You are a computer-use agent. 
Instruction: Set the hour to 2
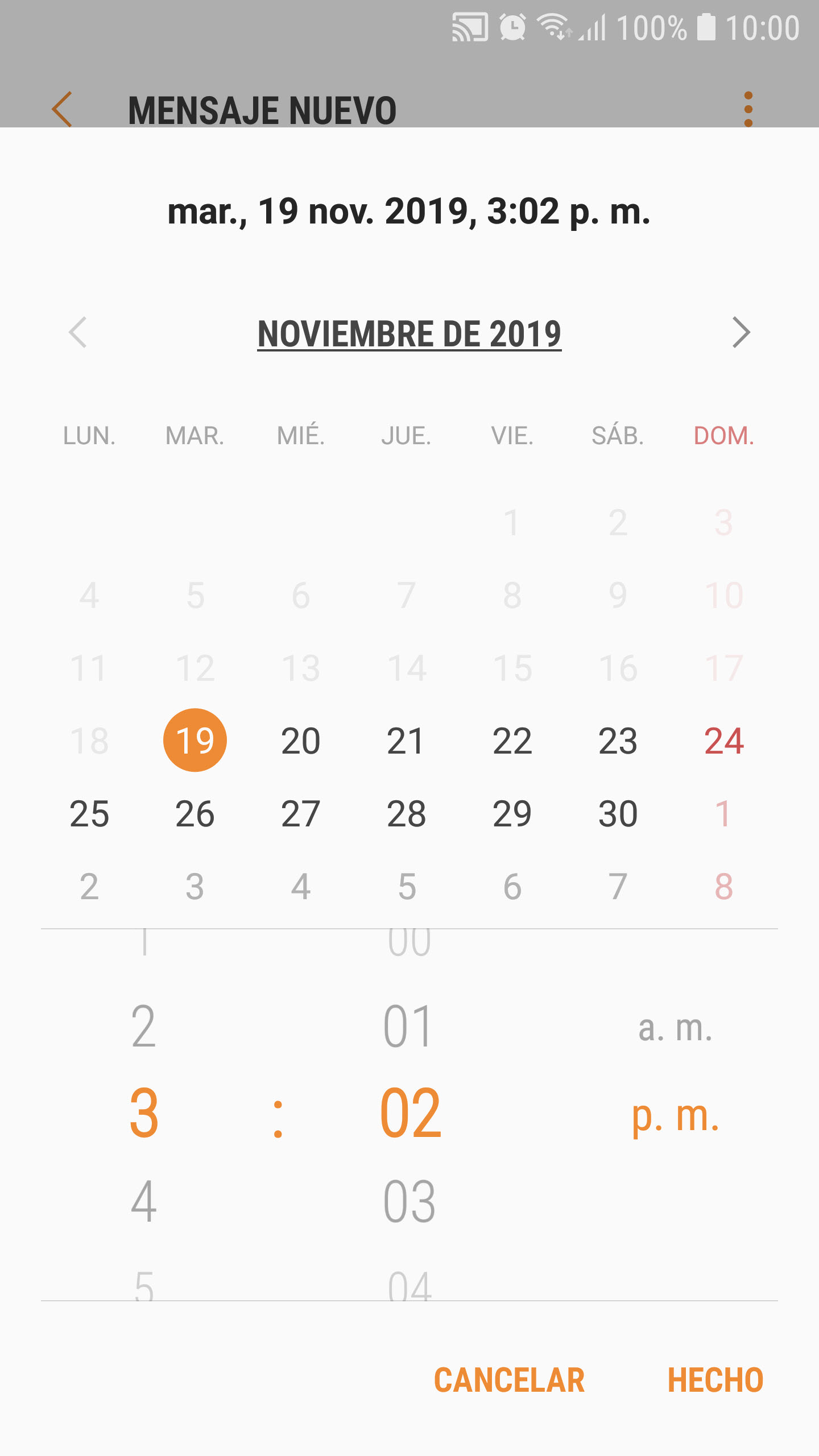[144, 1026]
